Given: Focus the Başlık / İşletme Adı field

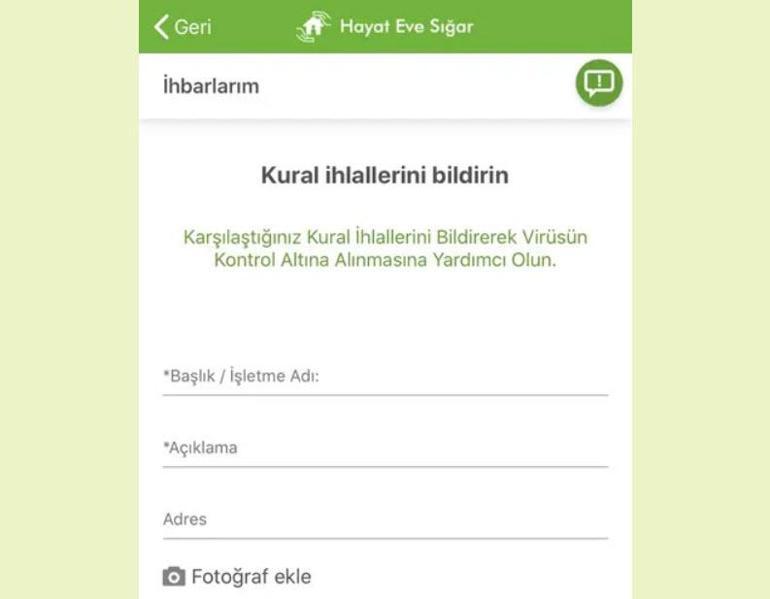Looking at the screenshot, I should [x=385, y=378].
